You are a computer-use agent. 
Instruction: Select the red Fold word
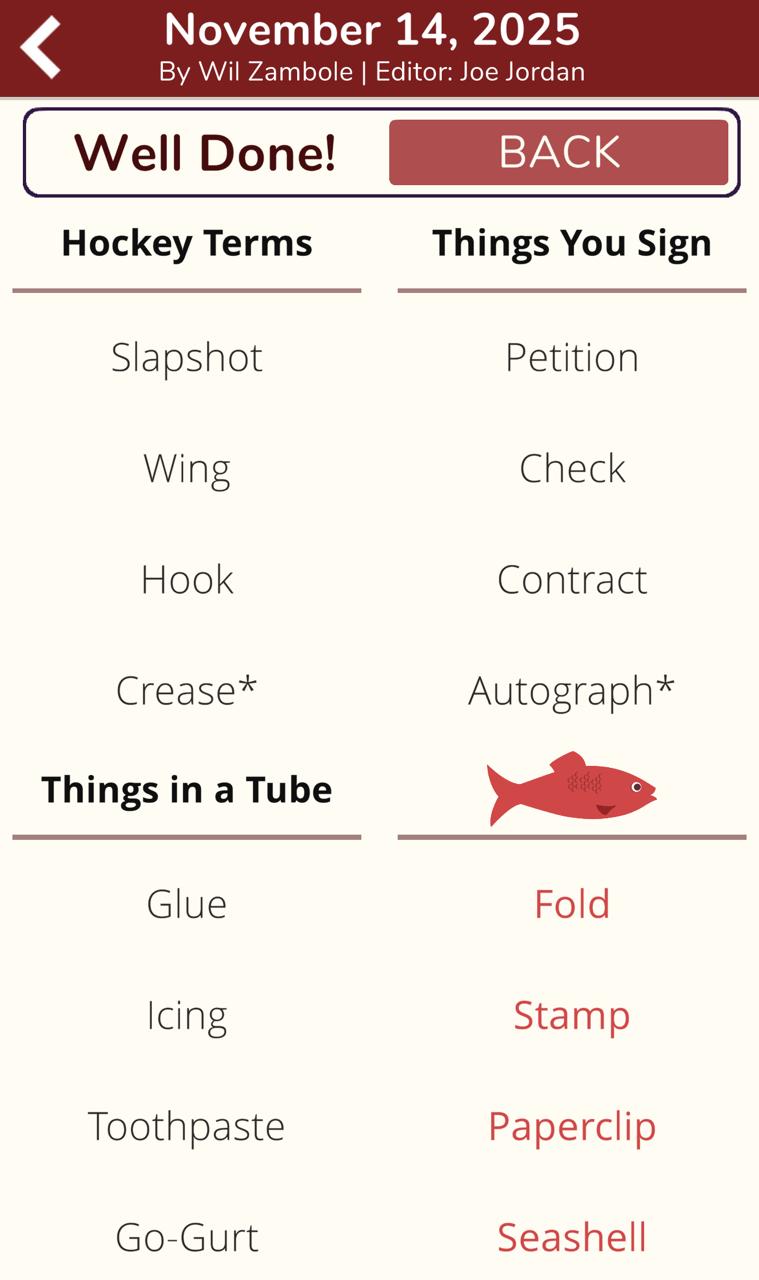click(572, 903)
